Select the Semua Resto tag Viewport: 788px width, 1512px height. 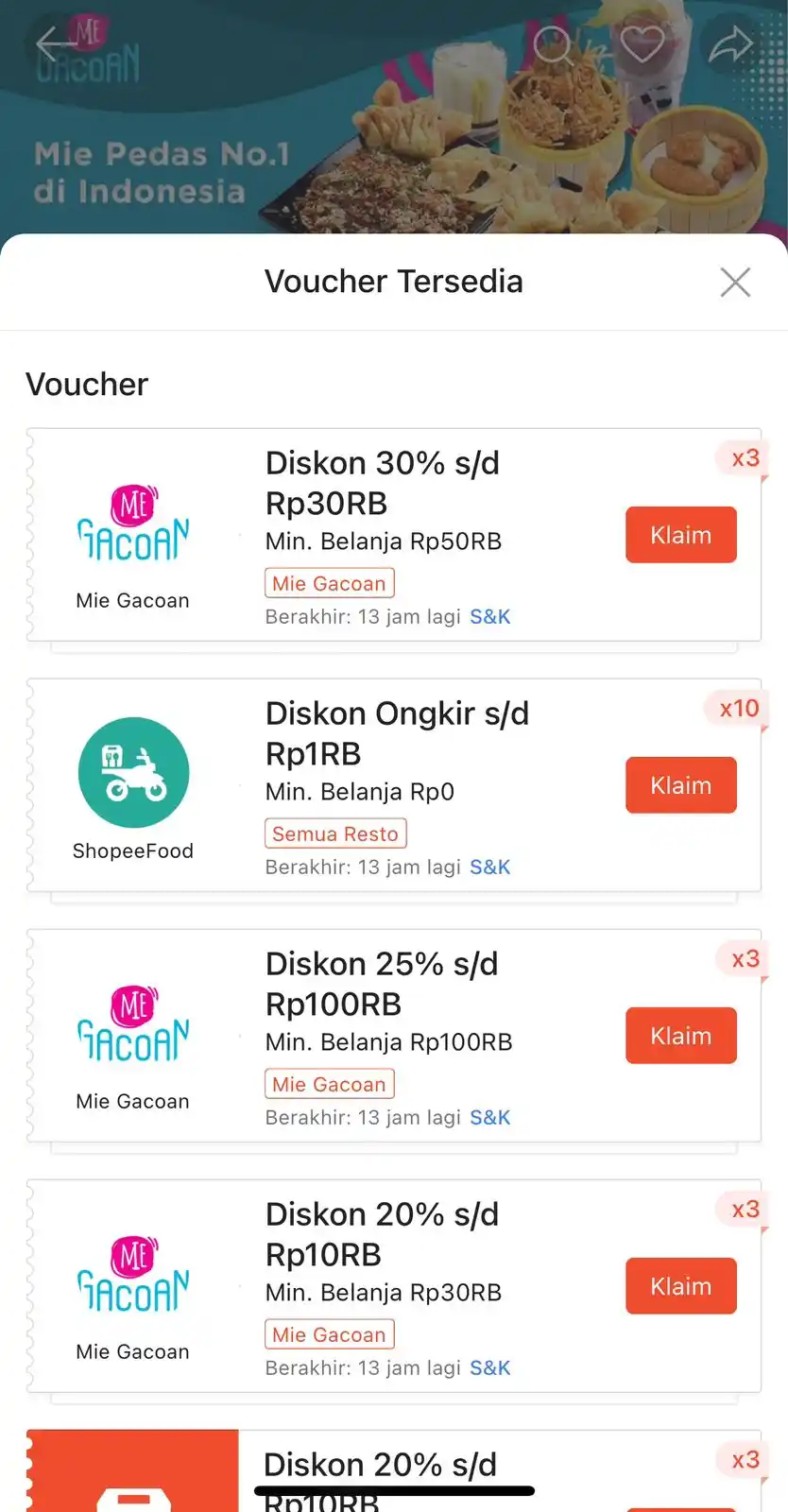[x=335, y=833]
